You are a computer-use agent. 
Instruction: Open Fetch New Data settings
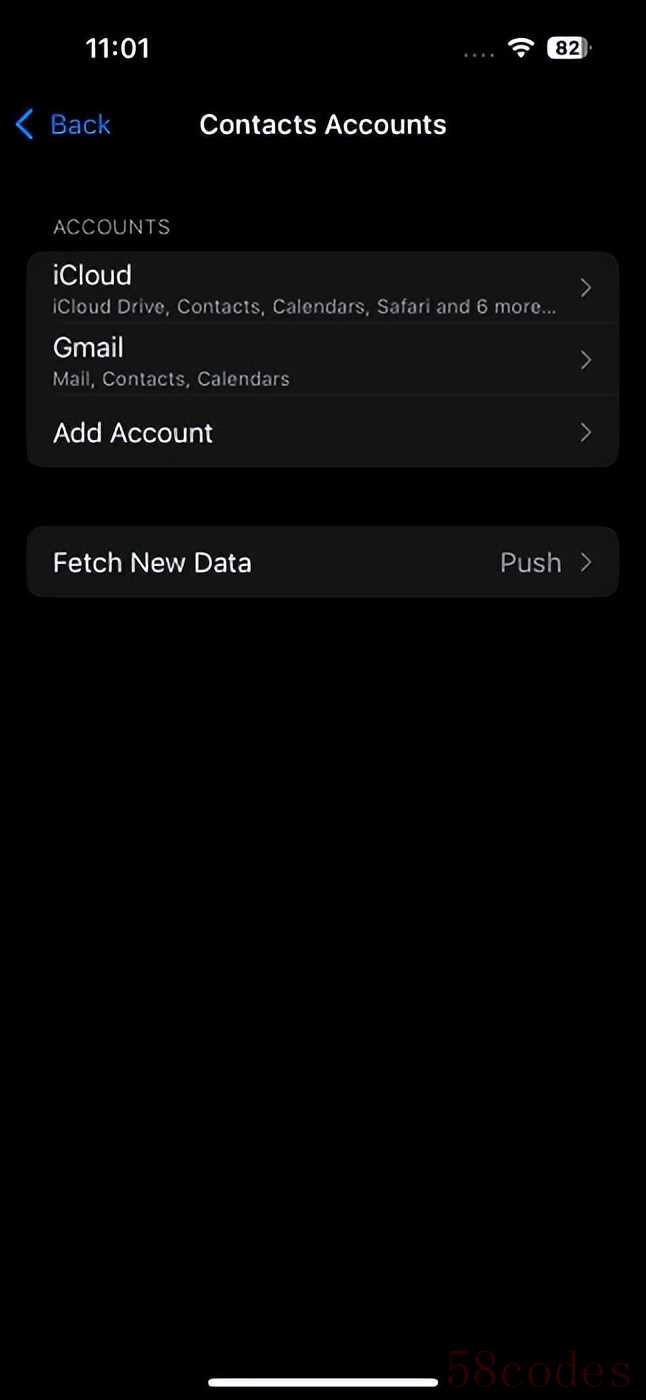click(322, 562)
